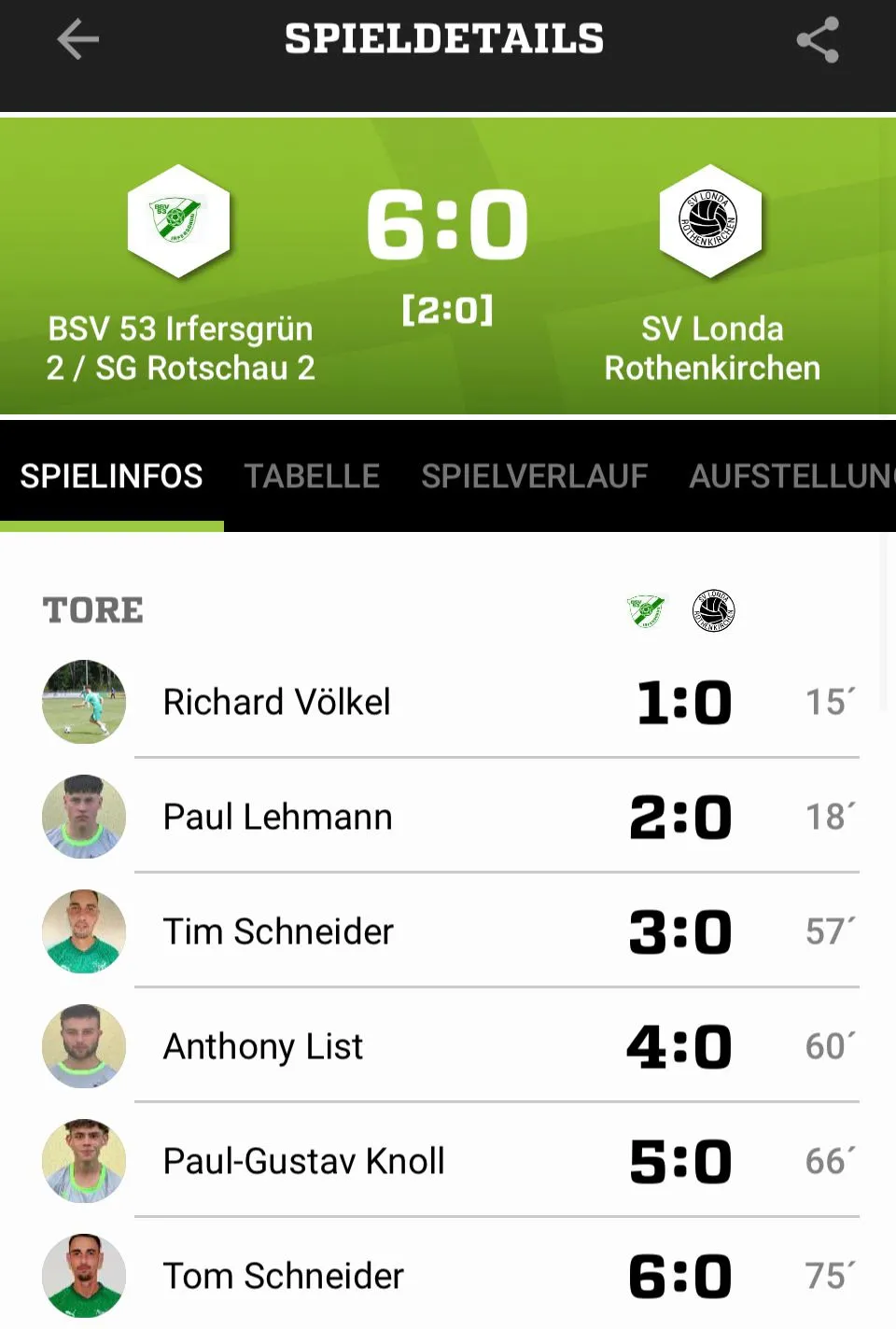This screenshot has width=896, height=1329.
Task: Open goal scorer Richard Völkel's profile
Action: click(276, 702)
